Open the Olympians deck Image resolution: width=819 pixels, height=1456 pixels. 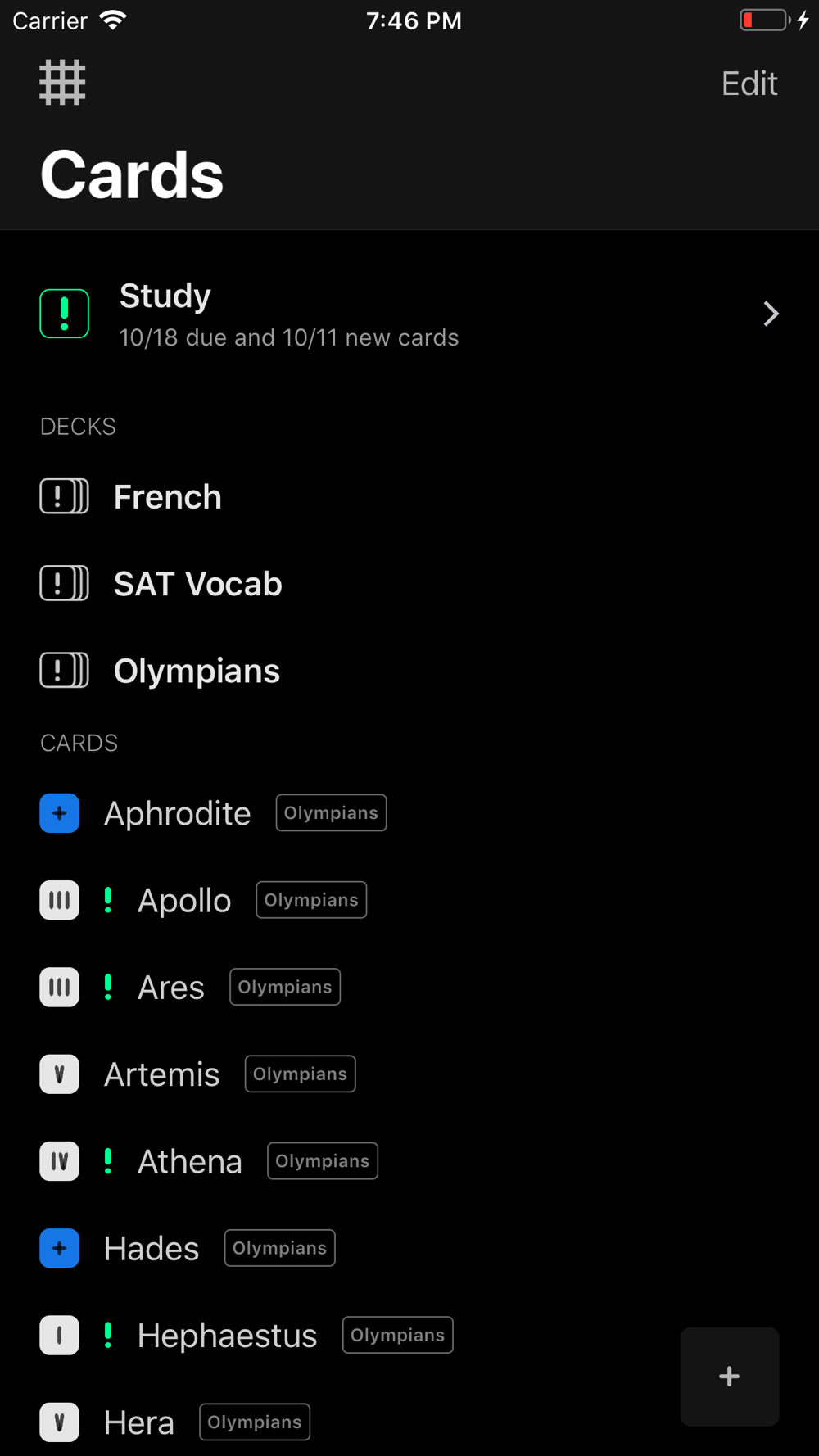coord(197,671)
